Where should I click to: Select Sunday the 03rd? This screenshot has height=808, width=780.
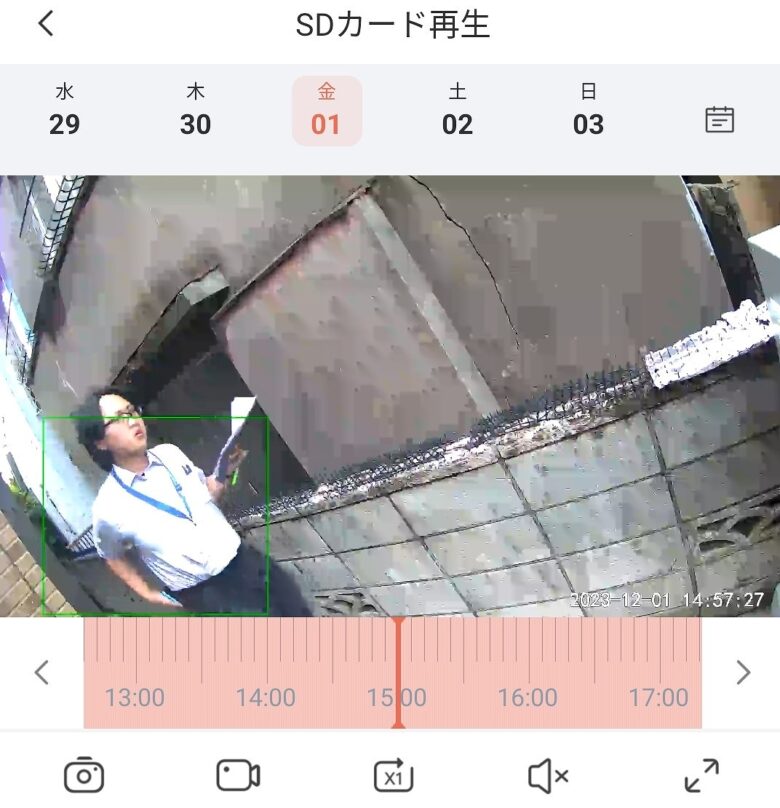point(588,110)
